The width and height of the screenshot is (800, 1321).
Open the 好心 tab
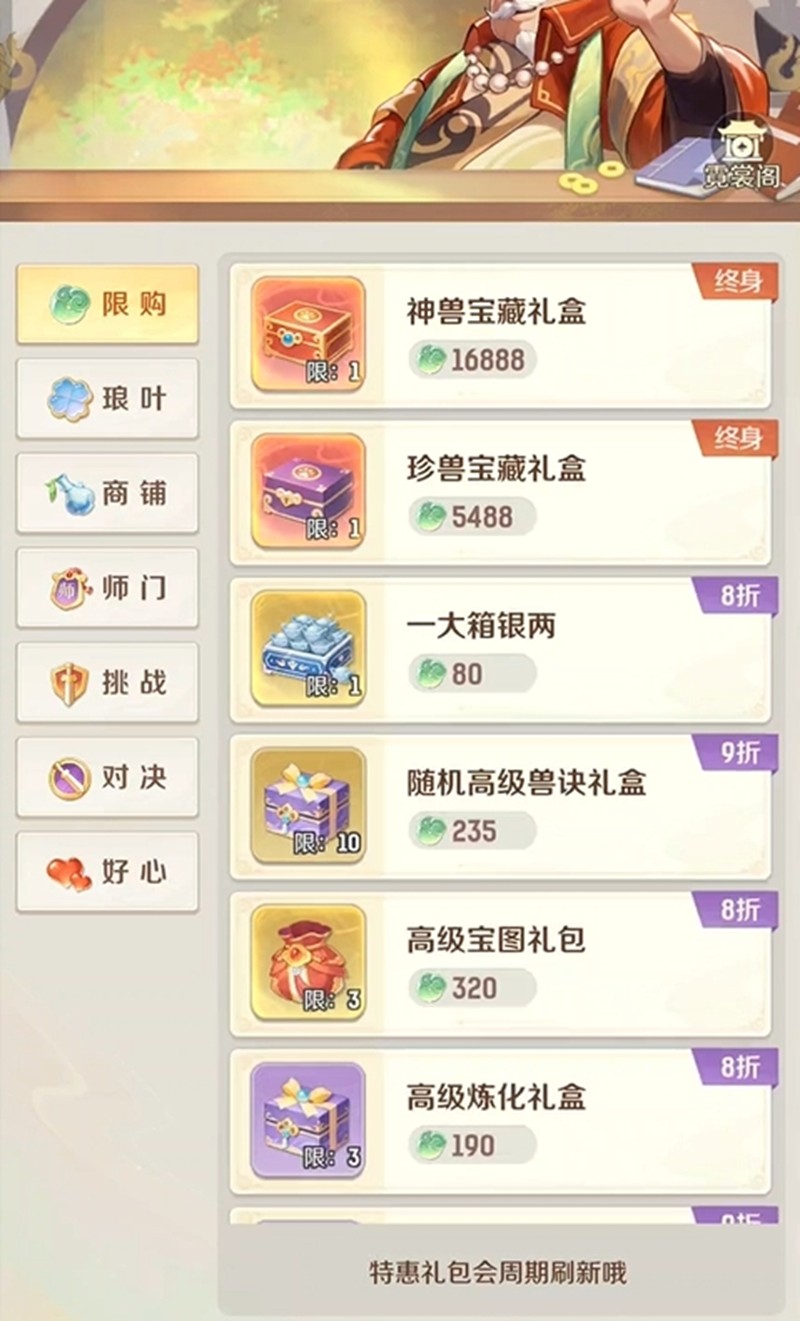(108, 872)
